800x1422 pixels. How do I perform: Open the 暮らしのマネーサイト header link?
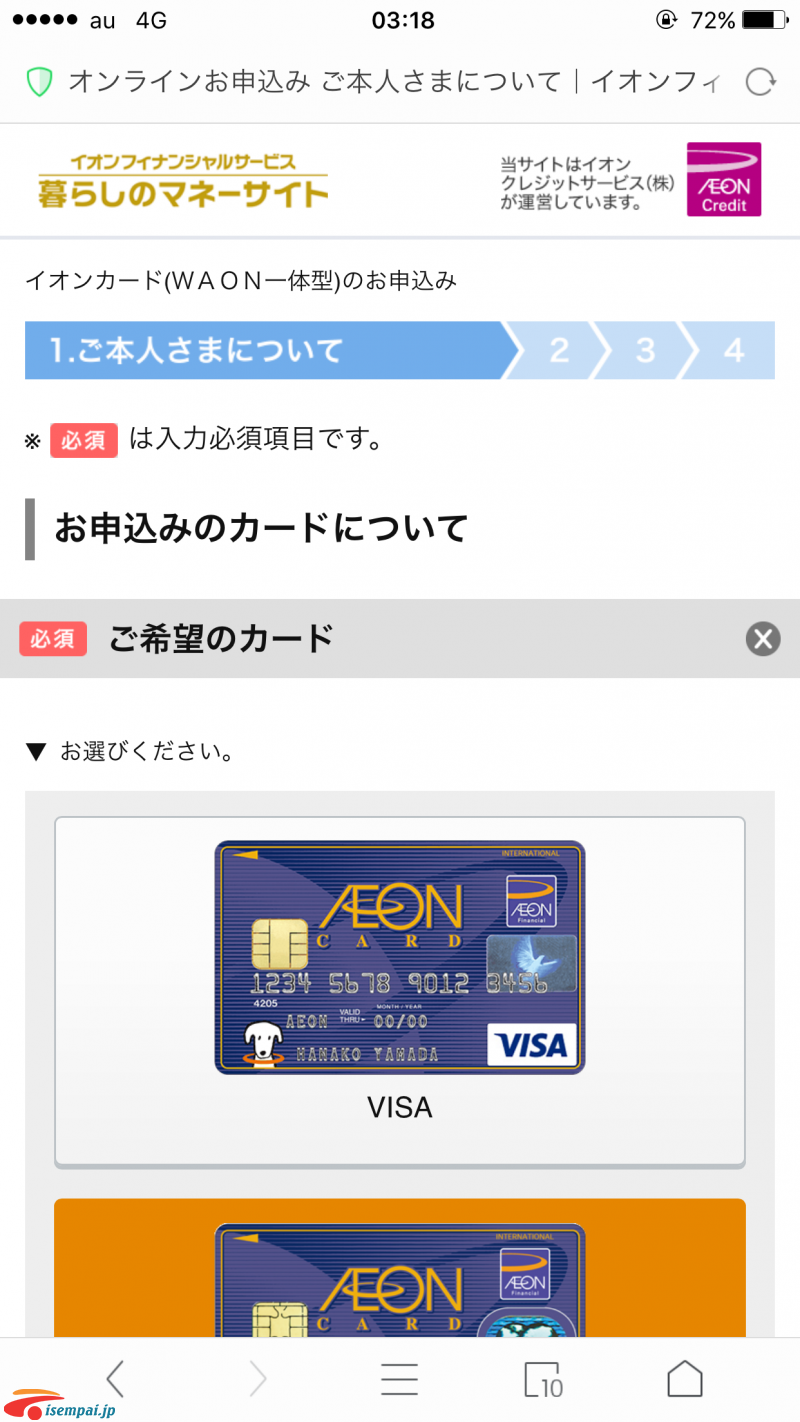pyautogui.click(x=183, y=181)
